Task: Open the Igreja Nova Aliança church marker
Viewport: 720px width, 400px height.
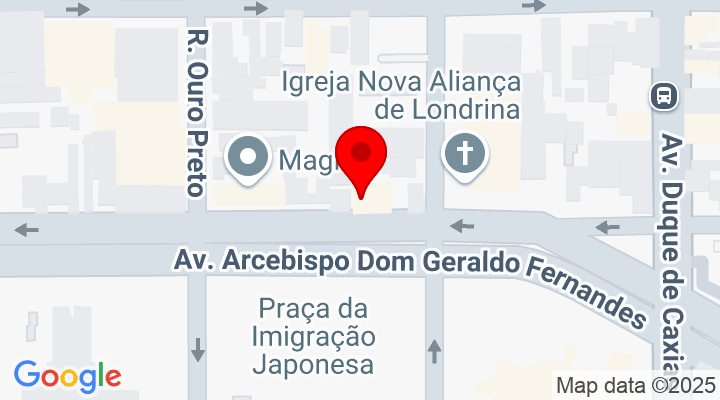Action: [x=466, y=156]
